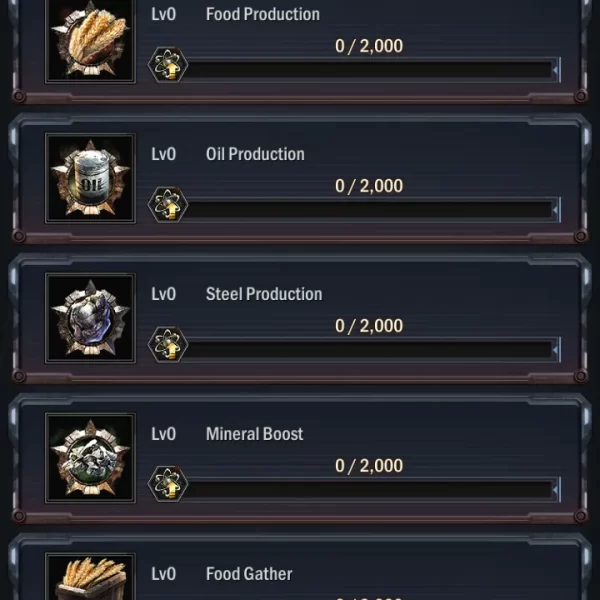Open the Food Gather row

[x=300, y=575]
